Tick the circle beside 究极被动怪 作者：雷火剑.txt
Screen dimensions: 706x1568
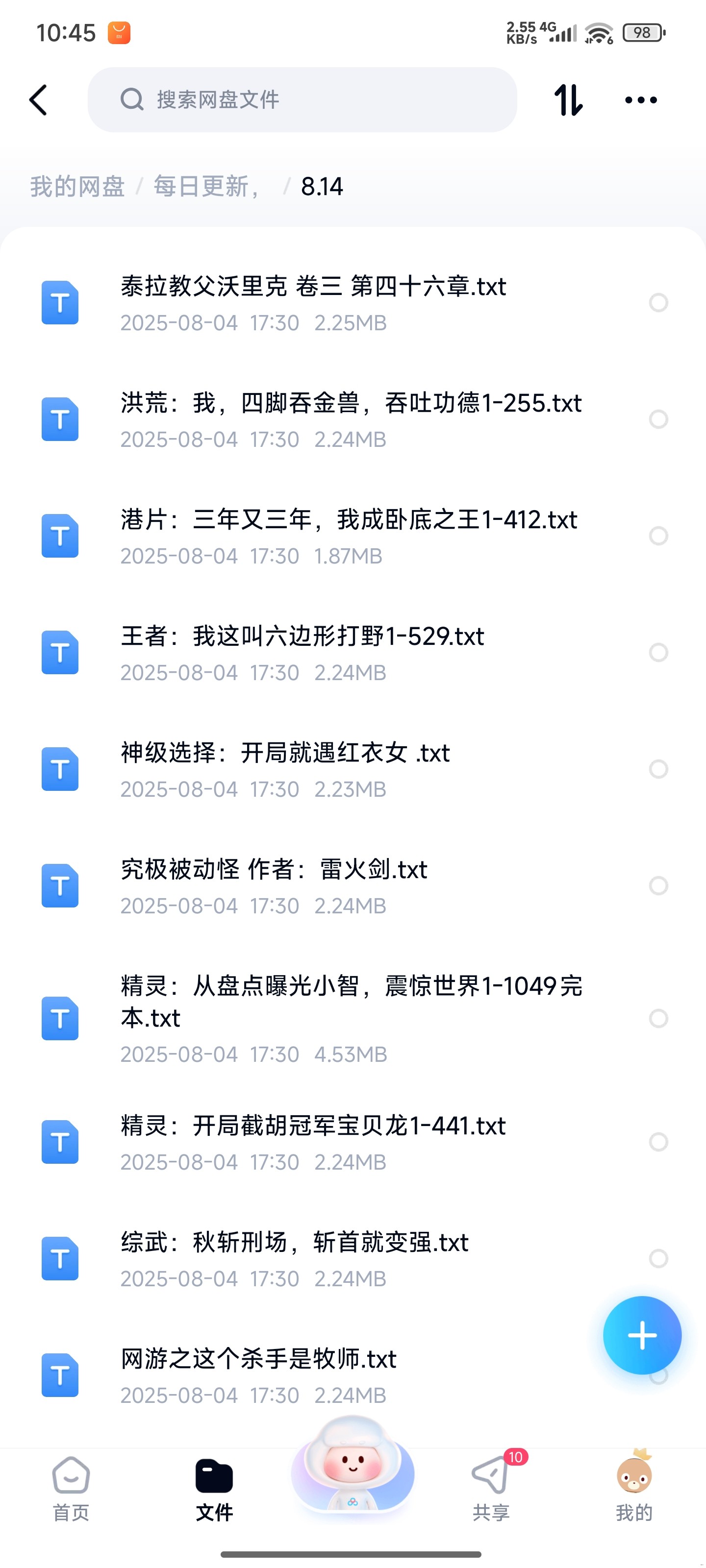[658, 885]
